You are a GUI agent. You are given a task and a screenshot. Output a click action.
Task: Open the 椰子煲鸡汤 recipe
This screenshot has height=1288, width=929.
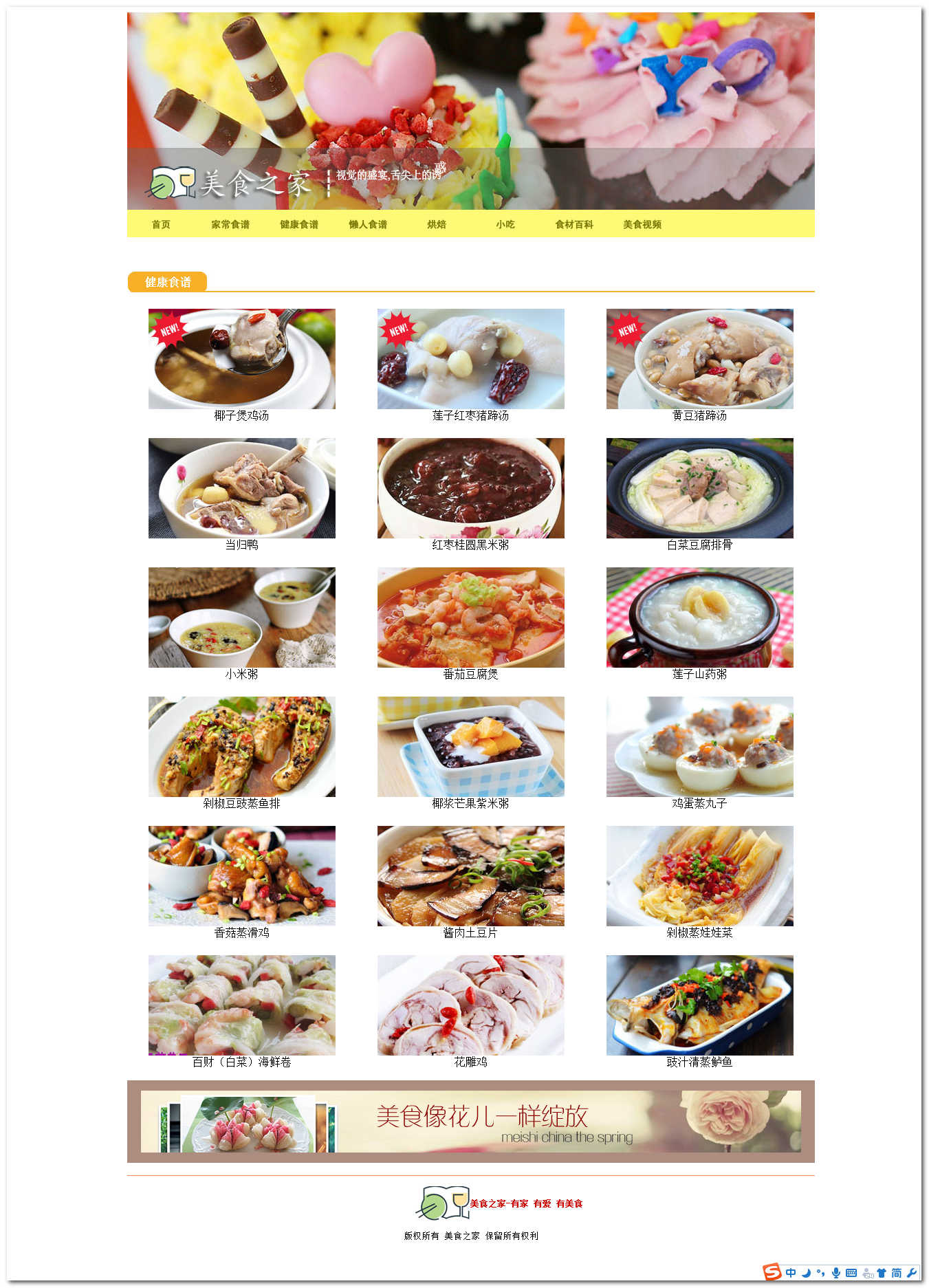(241, 359)
